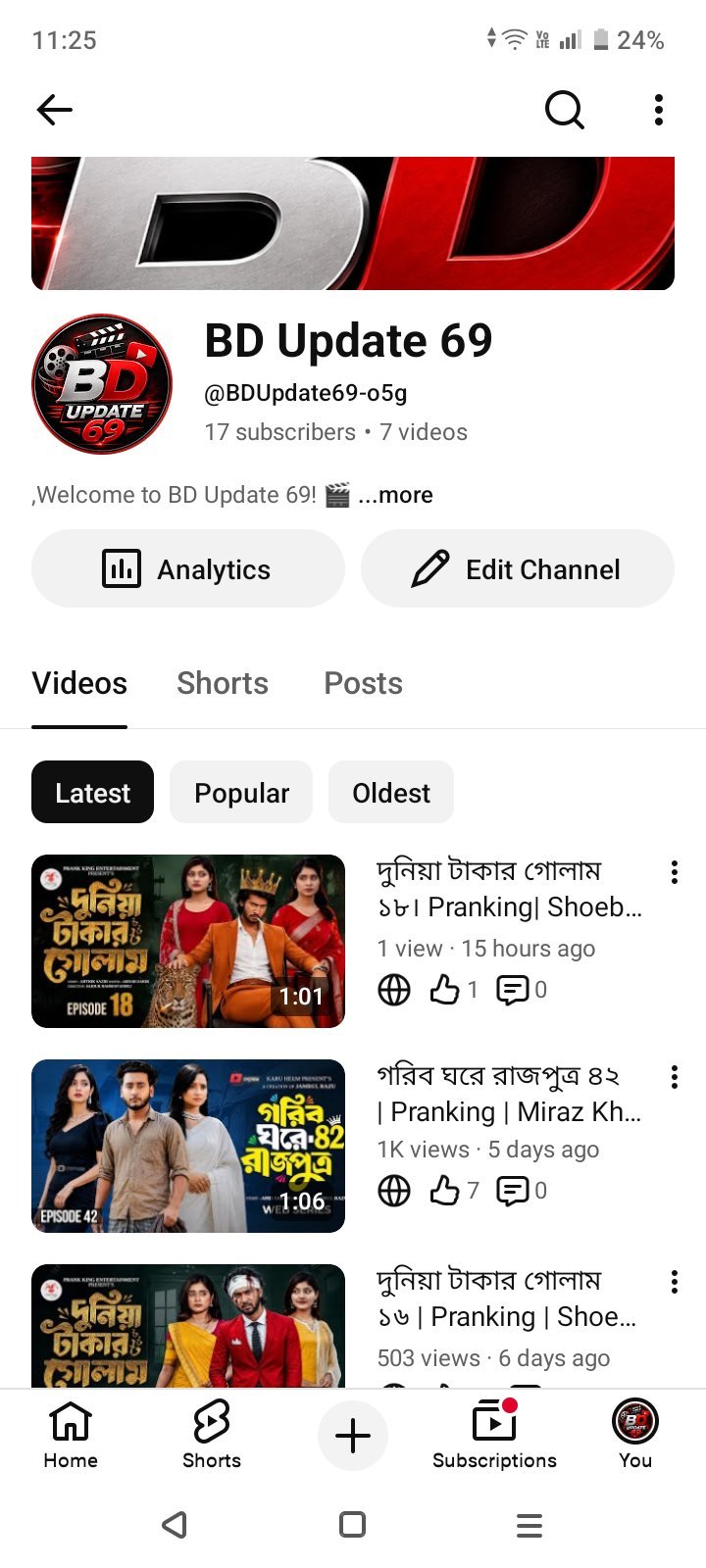Tap Edit Channel button
The height and width of the screenshot is (1568, 706).
point(518,568)
